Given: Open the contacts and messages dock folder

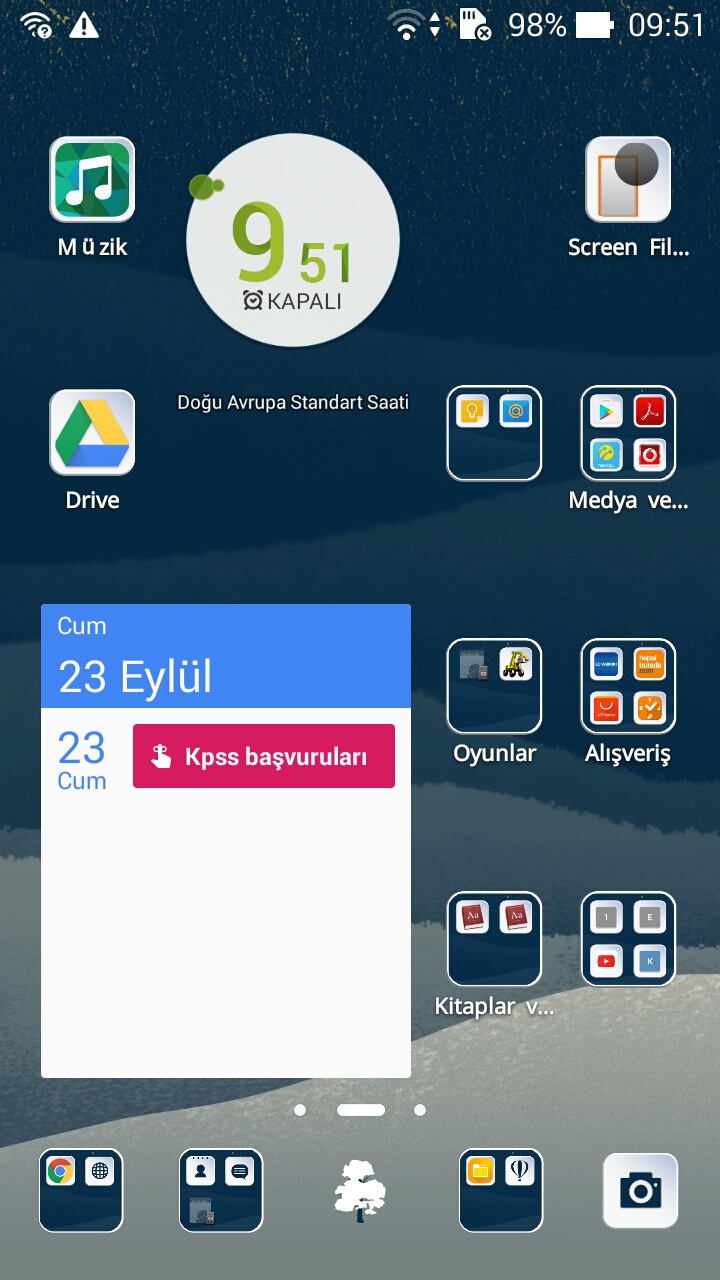Looking at the screenshot, I should [221, 1190].
